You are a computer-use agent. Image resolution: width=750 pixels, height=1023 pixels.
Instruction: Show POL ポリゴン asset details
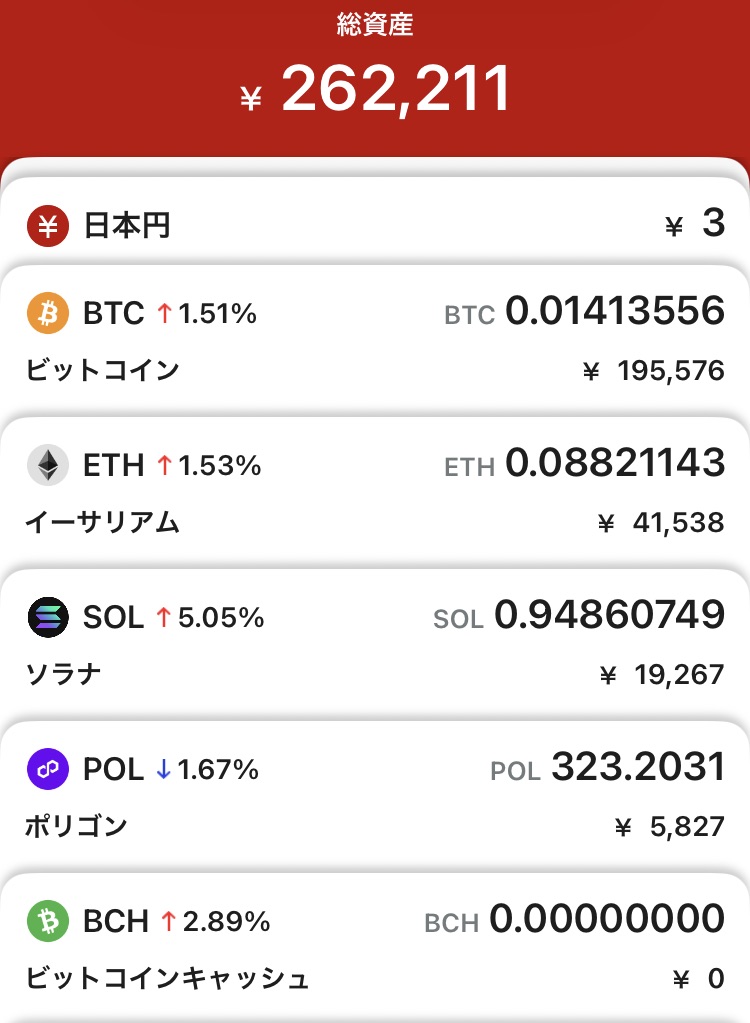(x=375, y=796)
